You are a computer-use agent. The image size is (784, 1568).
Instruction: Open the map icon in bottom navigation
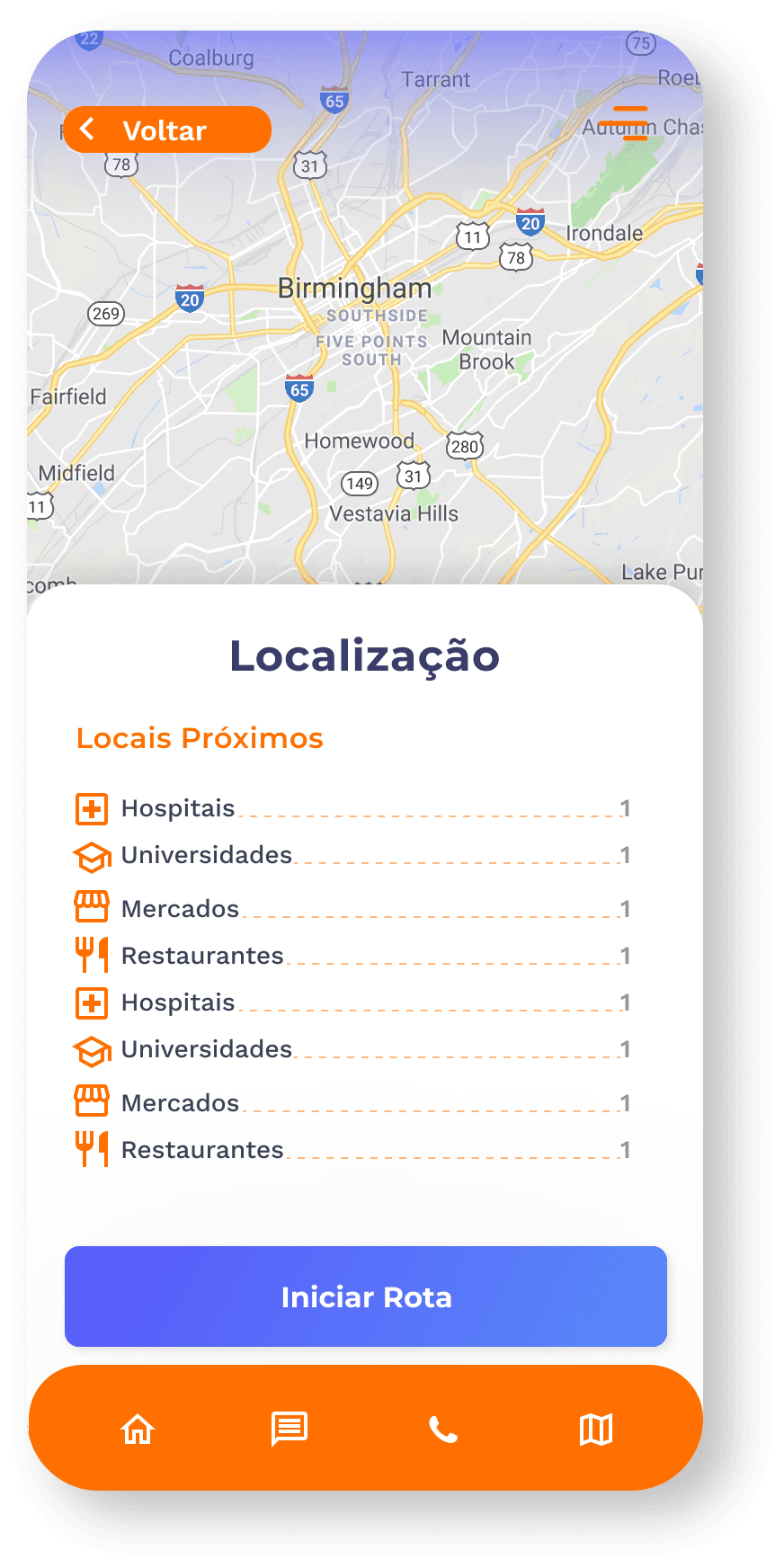click(x=595, y=1430)
